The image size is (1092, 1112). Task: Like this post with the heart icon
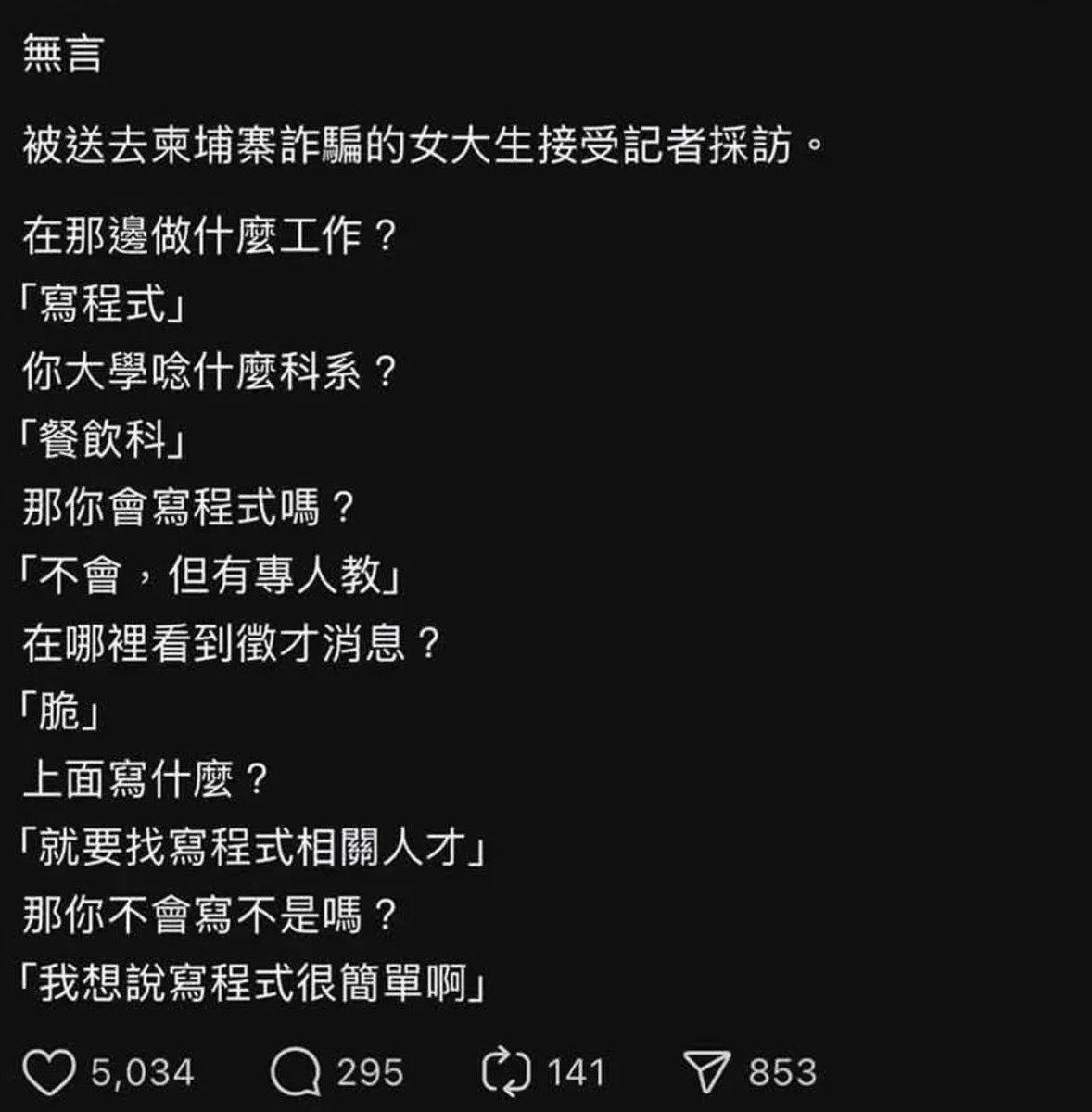pyautogui.click(x=48, y=1073)
